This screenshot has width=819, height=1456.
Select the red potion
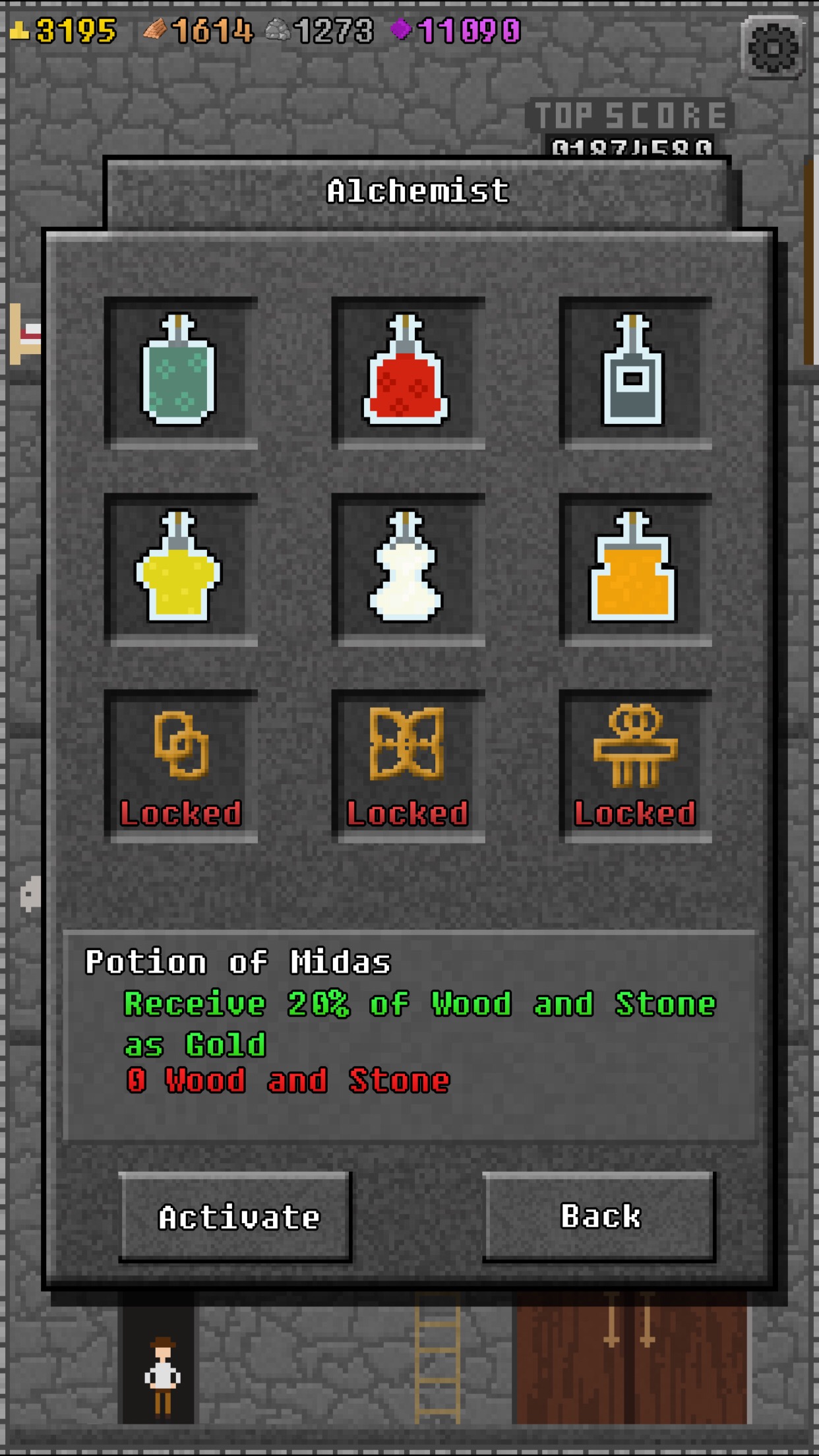coord(408,373)
